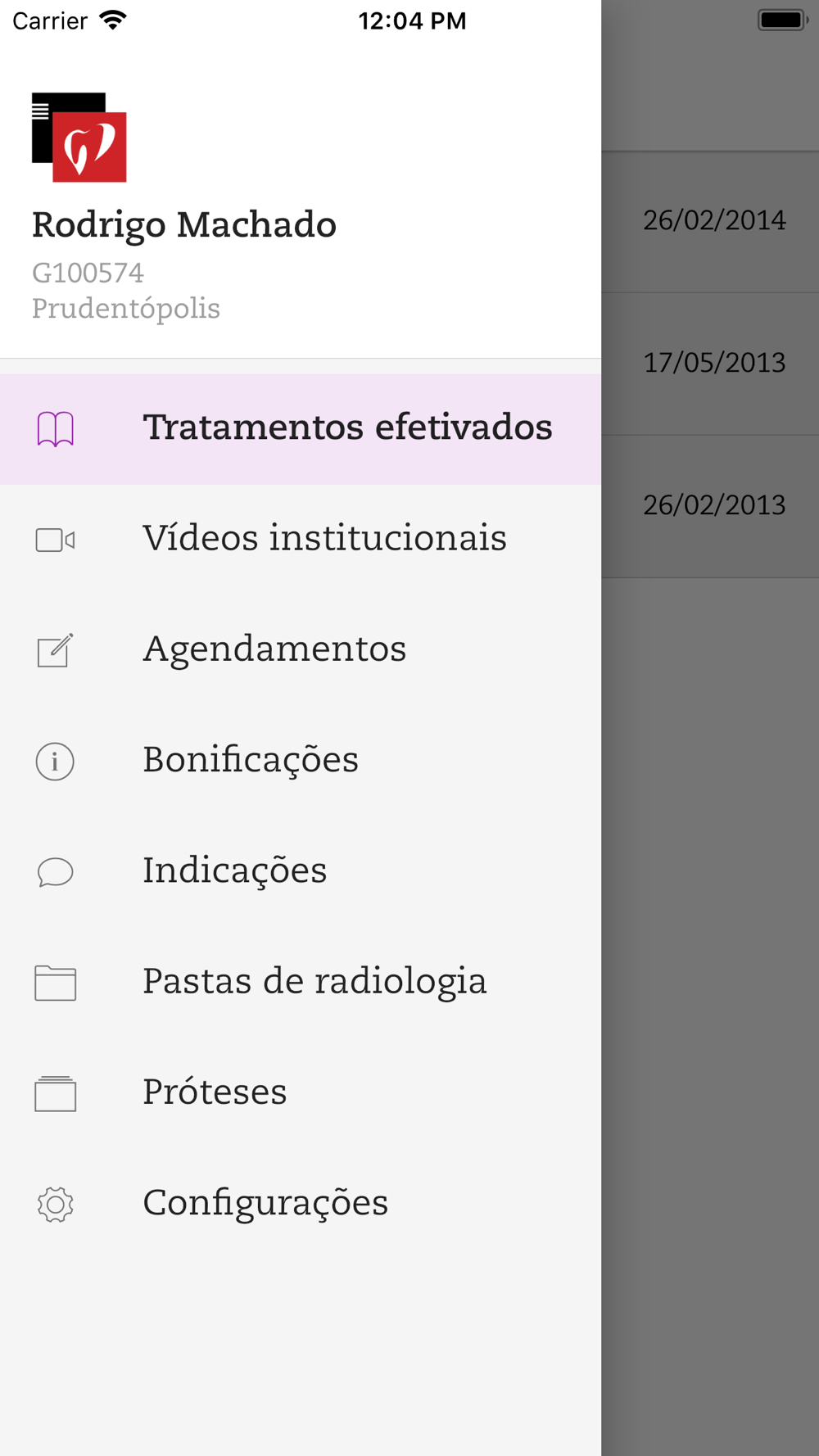Select Bonificações

301,761
